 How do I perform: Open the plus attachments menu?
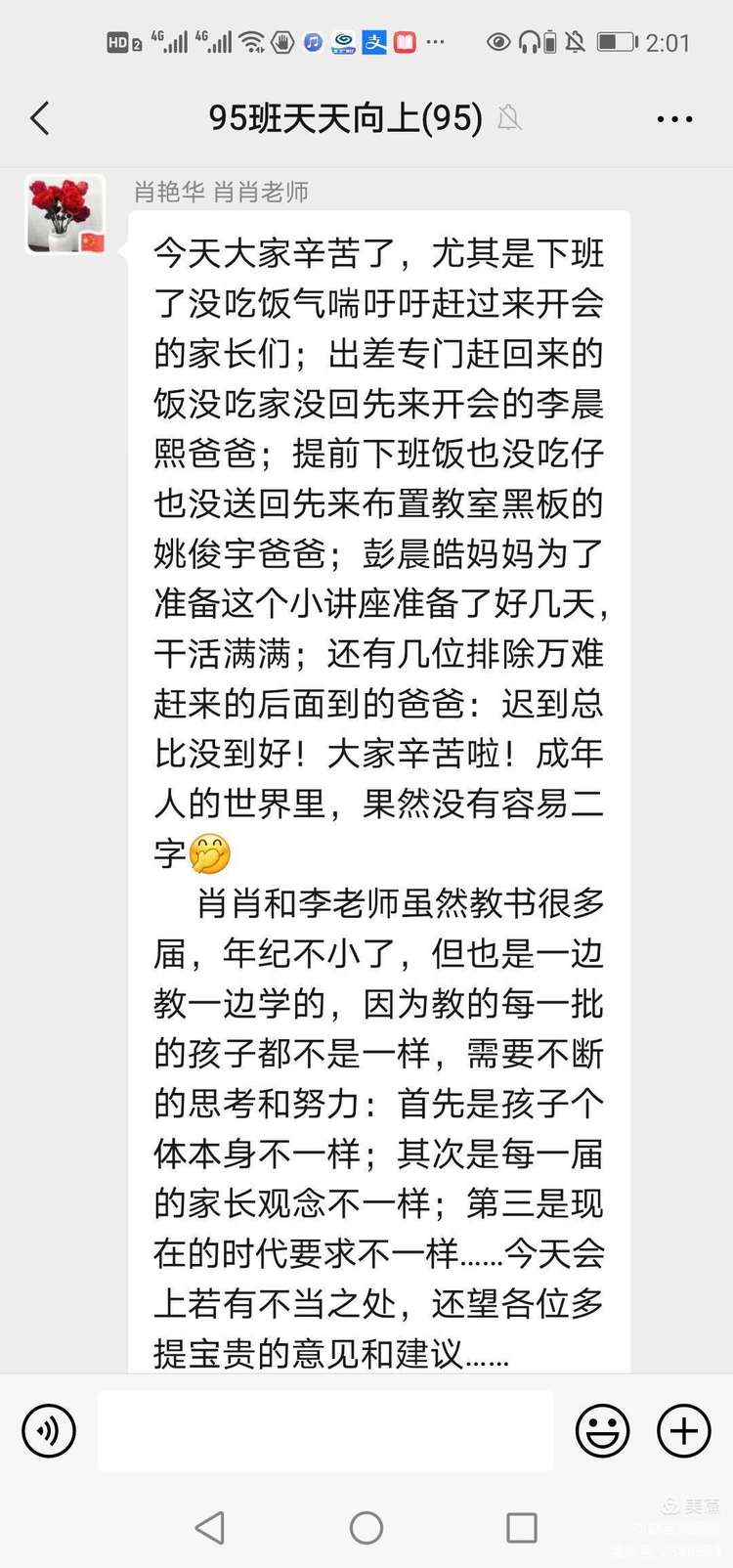tap(683, 1430)
